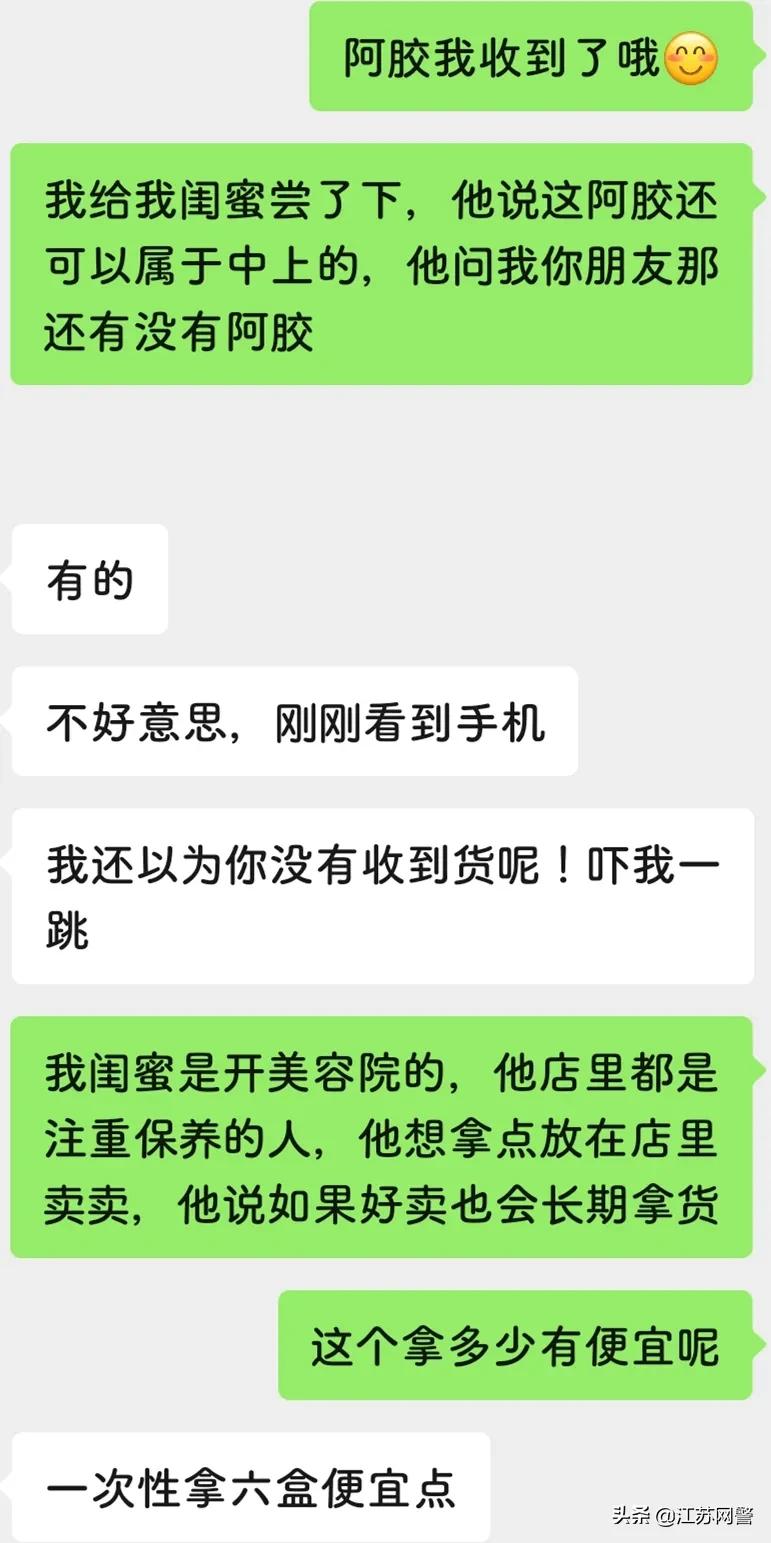Image resolution: width=771 pixels, height=1543 pixels.
Task: Click the @ symbol in the bottom watermark
Action: click(x=663, y=1517)
